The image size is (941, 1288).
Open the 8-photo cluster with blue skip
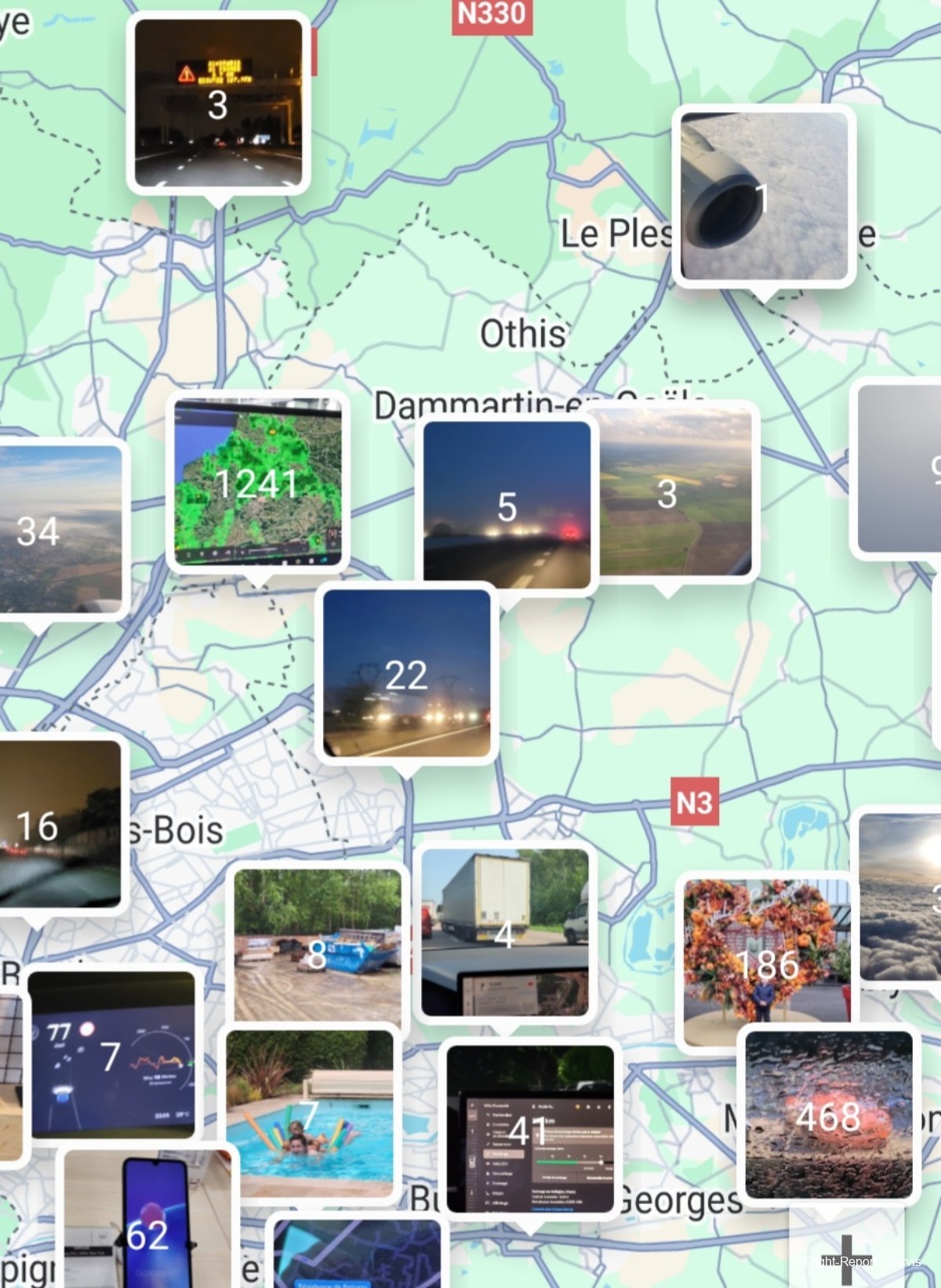tap(317, 945)
